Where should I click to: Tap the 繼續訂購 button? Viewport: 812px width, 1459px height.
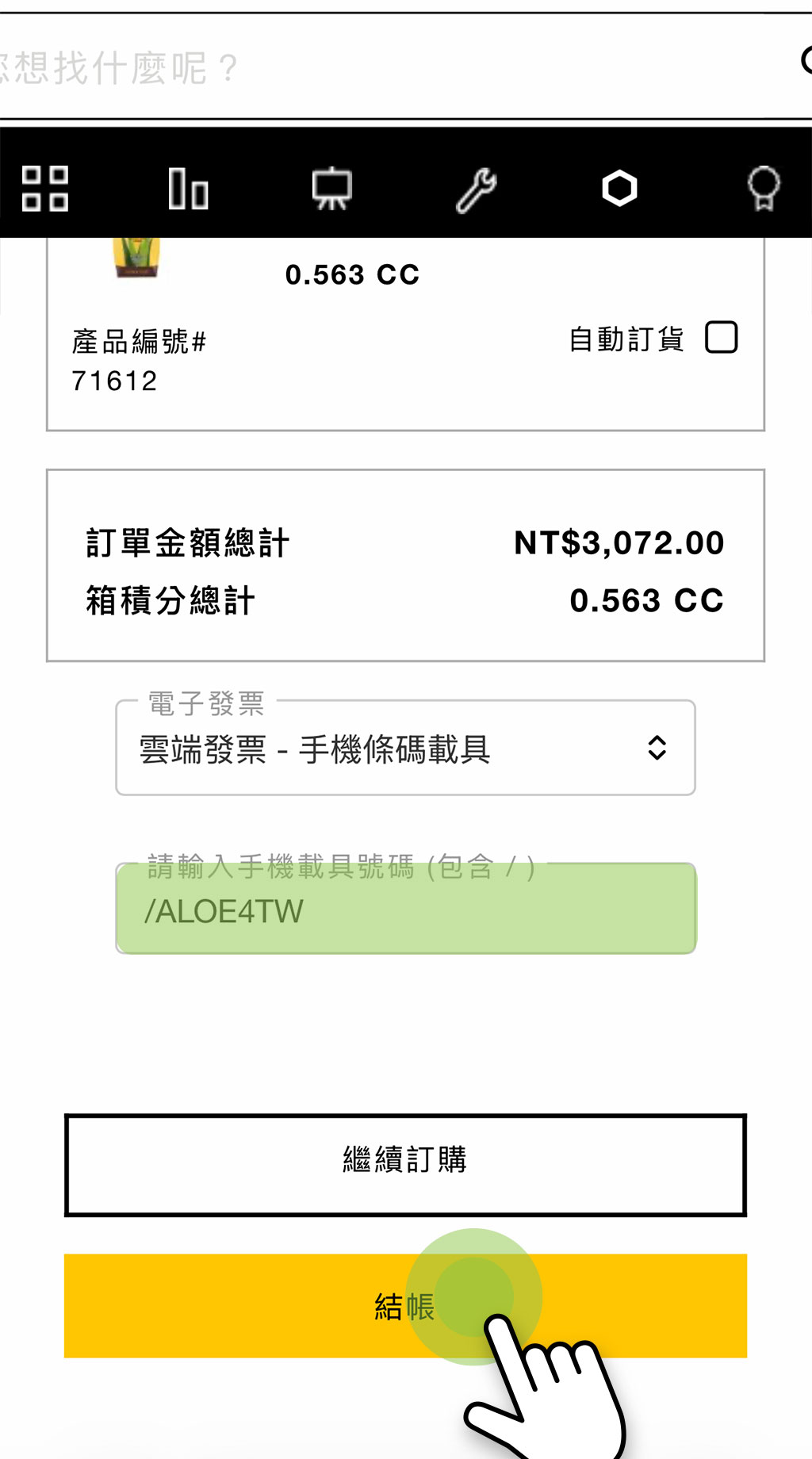405,1165
